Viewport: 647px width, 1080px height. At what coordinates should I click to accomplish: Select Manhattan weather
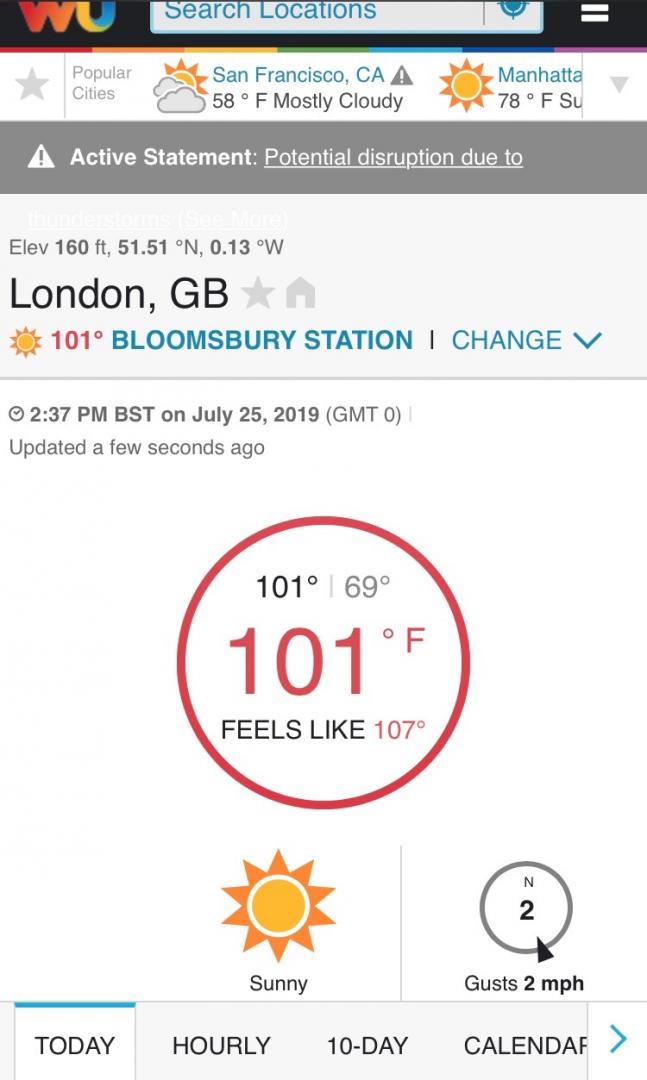pyautogui.click(x=511, y=87)
